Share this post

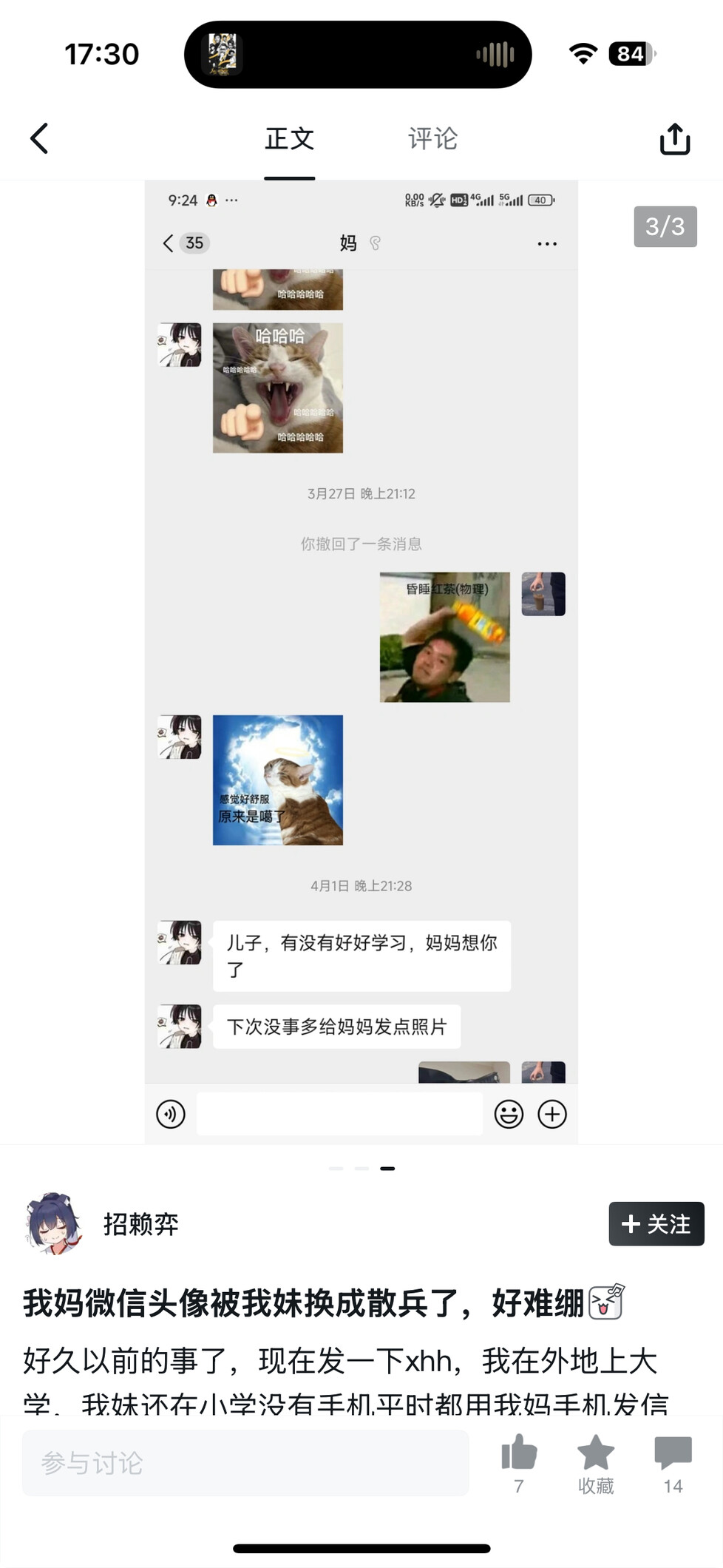tap(674, 139)
